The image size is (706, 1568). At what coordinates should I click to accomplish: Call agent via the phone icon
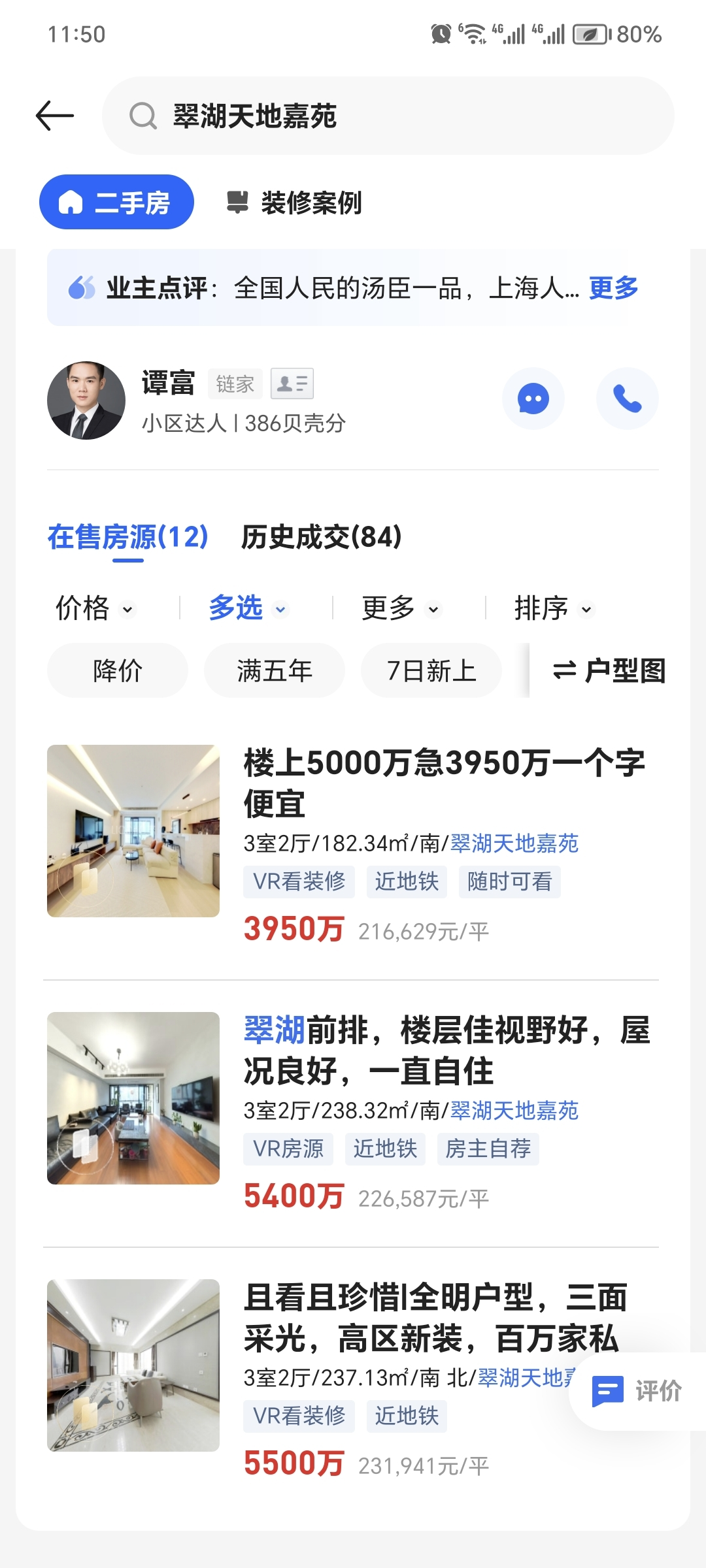[x=626, y=399]
